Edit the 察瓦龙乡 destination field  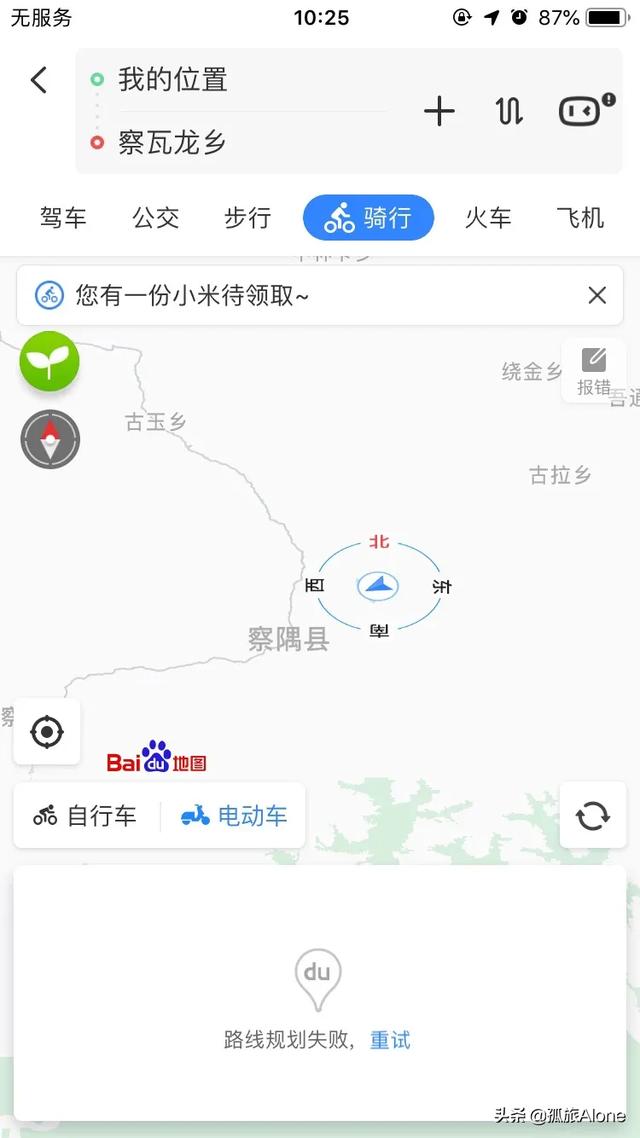[240, 142]
